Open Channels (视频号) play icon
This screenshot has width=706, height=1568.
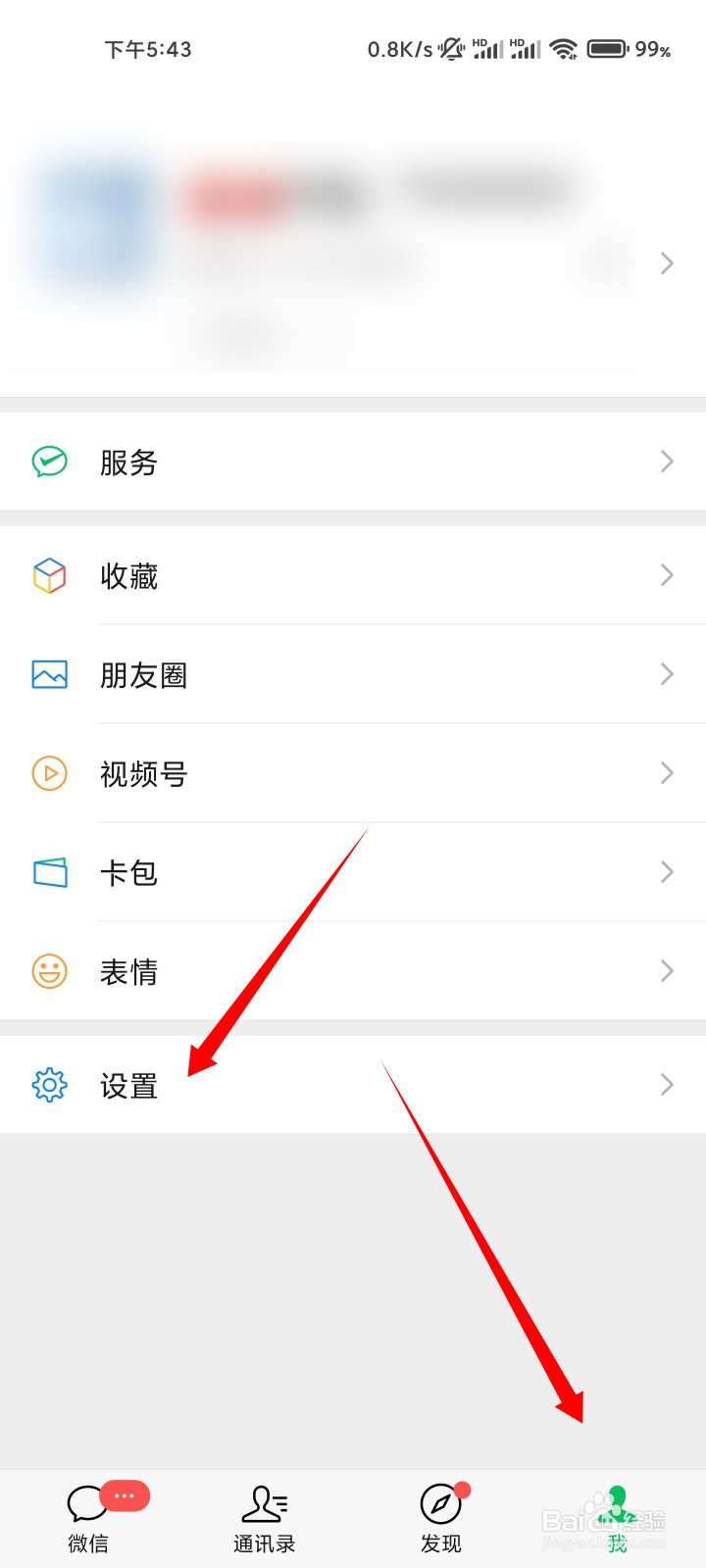[x=48, y=774]
